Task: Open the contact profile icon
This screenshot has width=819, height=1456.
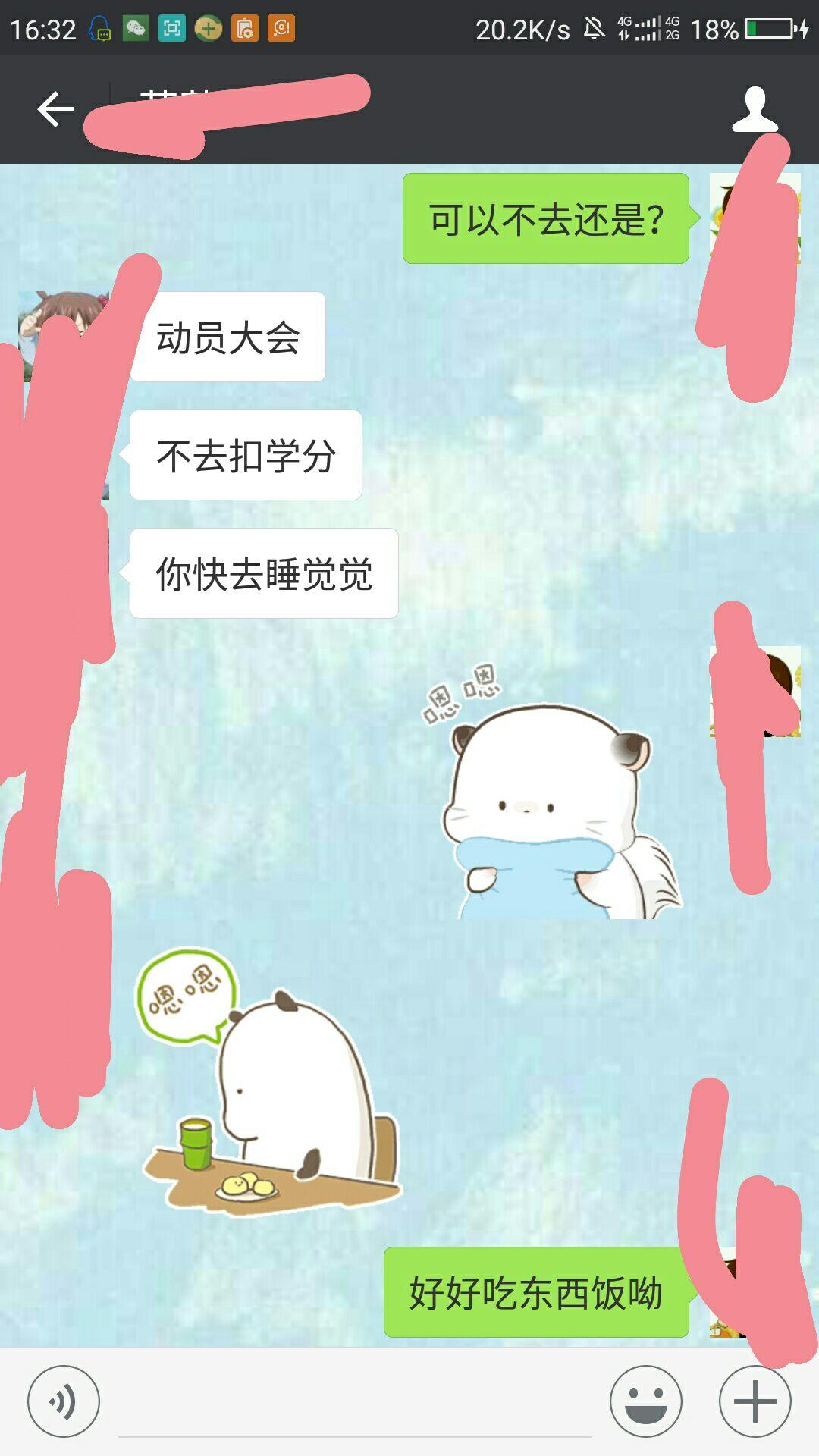Action: pos(754,109)
